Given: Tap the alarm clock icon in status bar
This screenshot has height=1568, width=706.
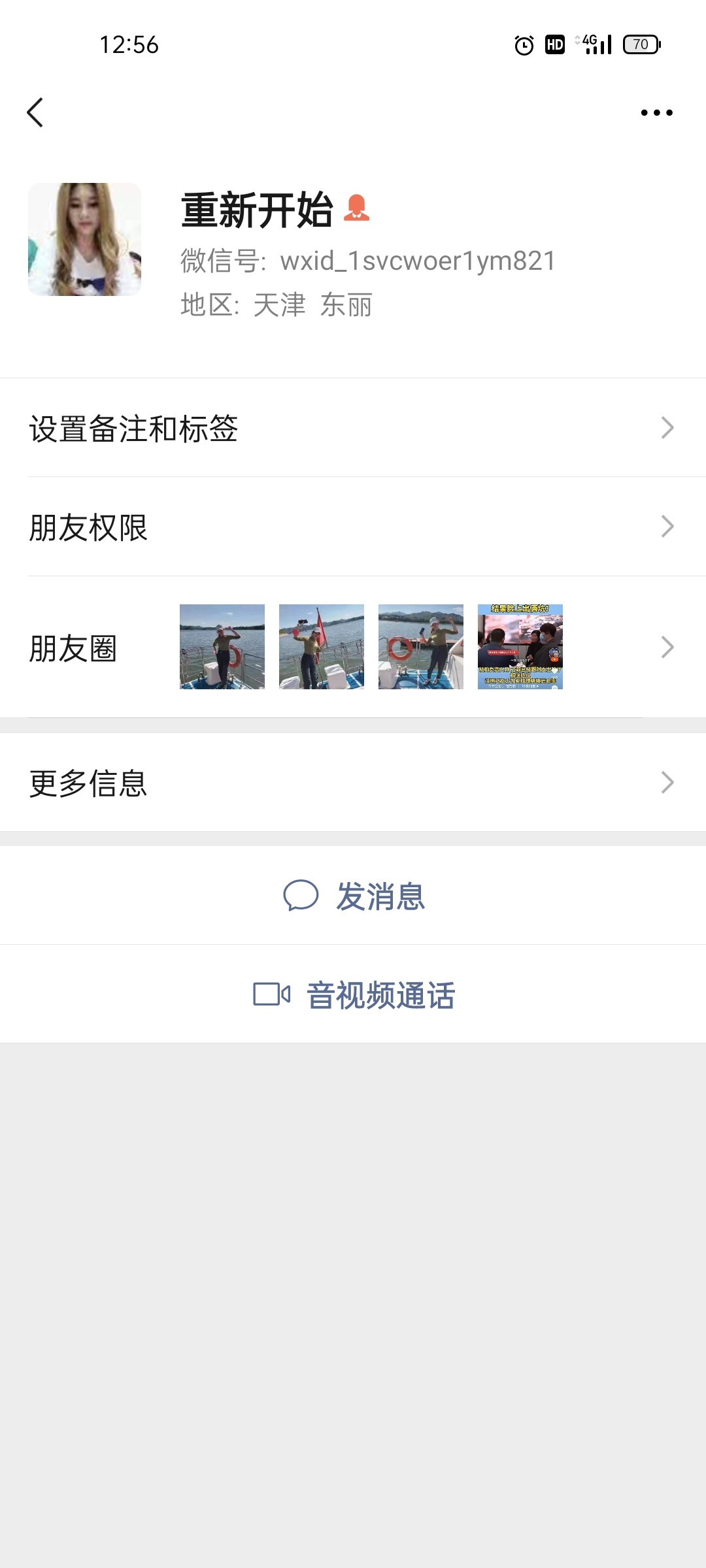Looking at the screenshot, I should tap(523, 44).
